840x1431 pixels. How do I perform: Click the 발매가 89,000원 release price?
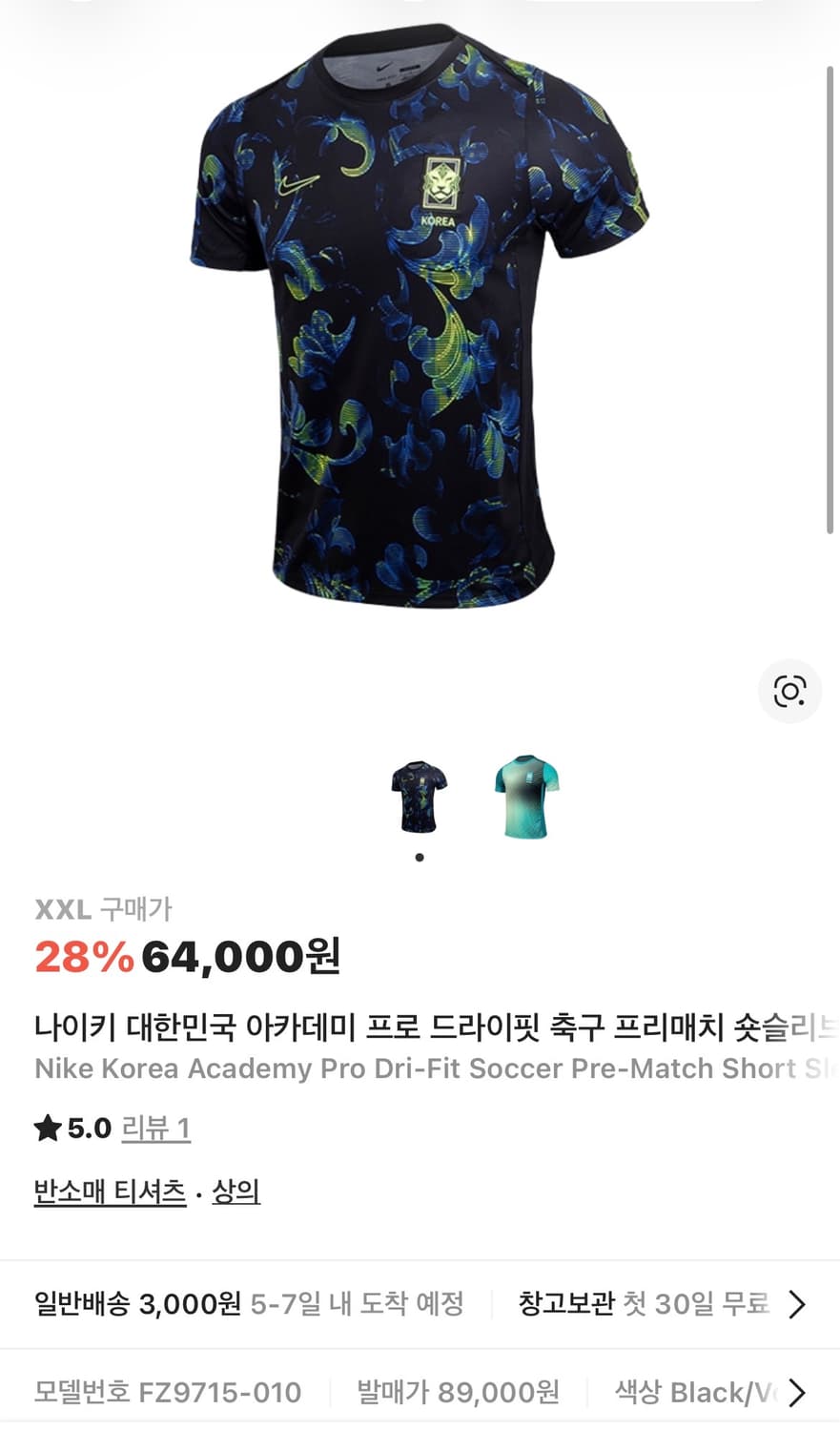(x=458, y=1392)
